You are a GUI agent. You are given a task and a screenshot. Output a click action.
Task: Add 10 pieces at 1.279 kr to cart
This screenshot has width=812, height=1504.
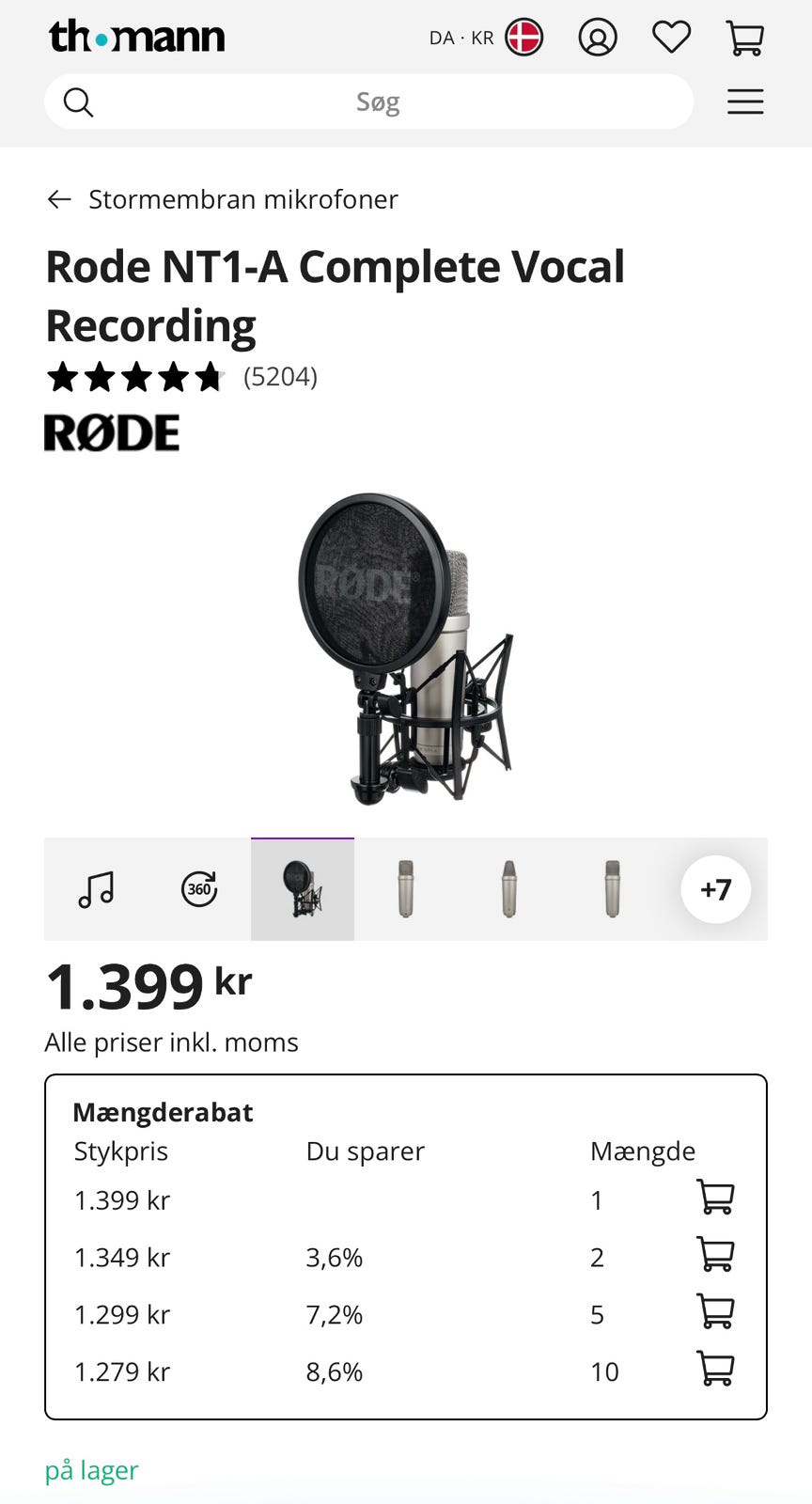pyautogui.click(x=715, y=1370)
